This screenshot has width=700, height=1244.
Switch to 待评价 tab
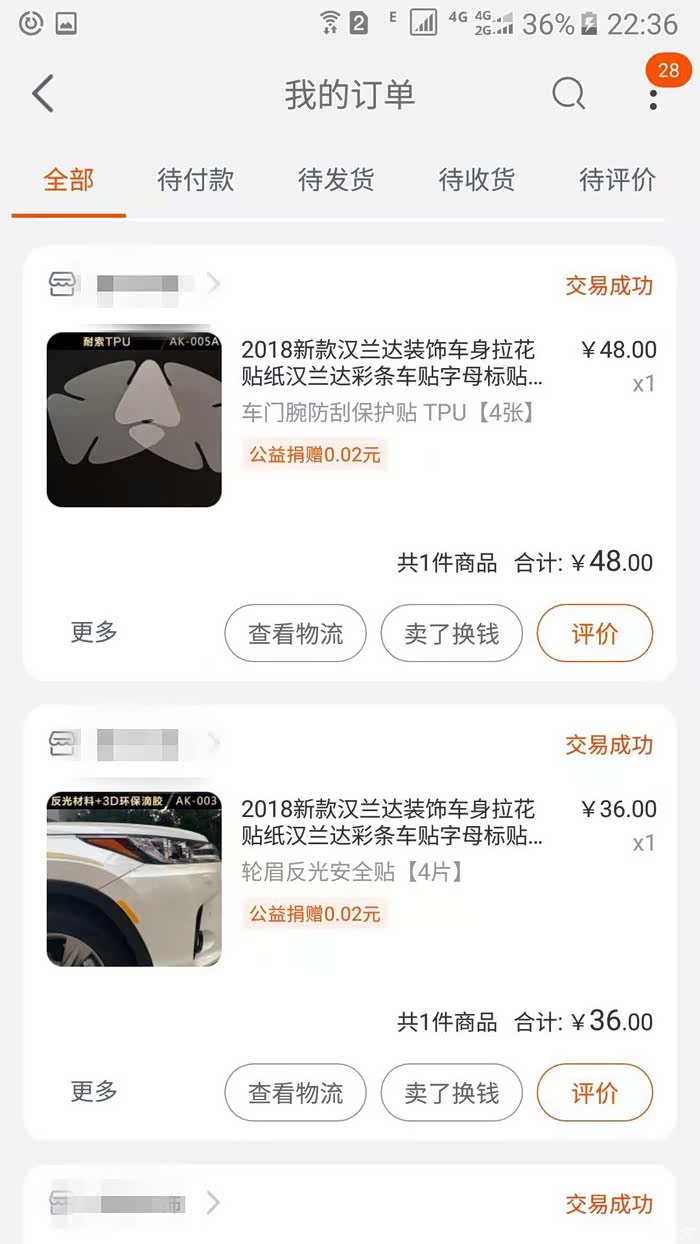click(x=617, y=180)
